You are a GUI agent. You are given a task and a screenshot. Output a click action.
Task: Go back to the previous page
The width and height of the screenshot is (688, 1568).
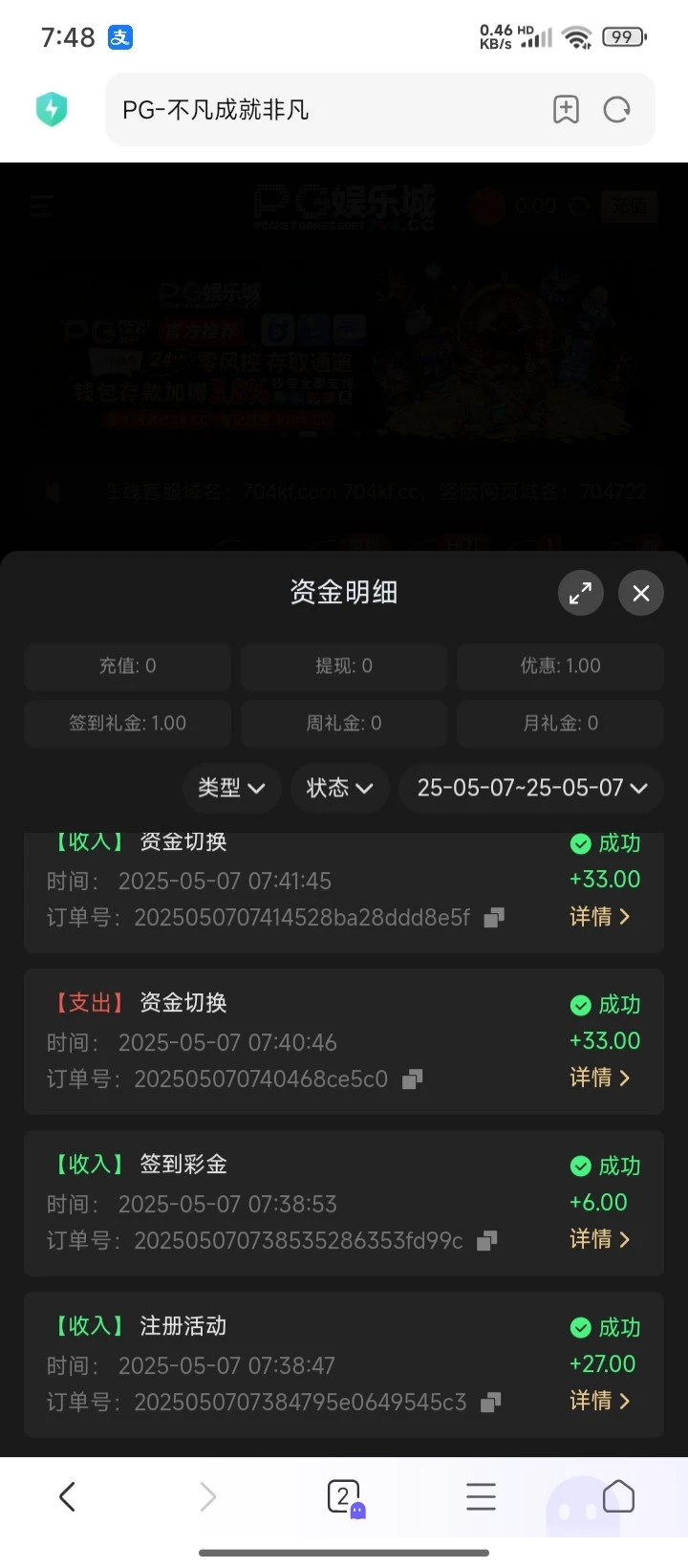click(67, 1496)
